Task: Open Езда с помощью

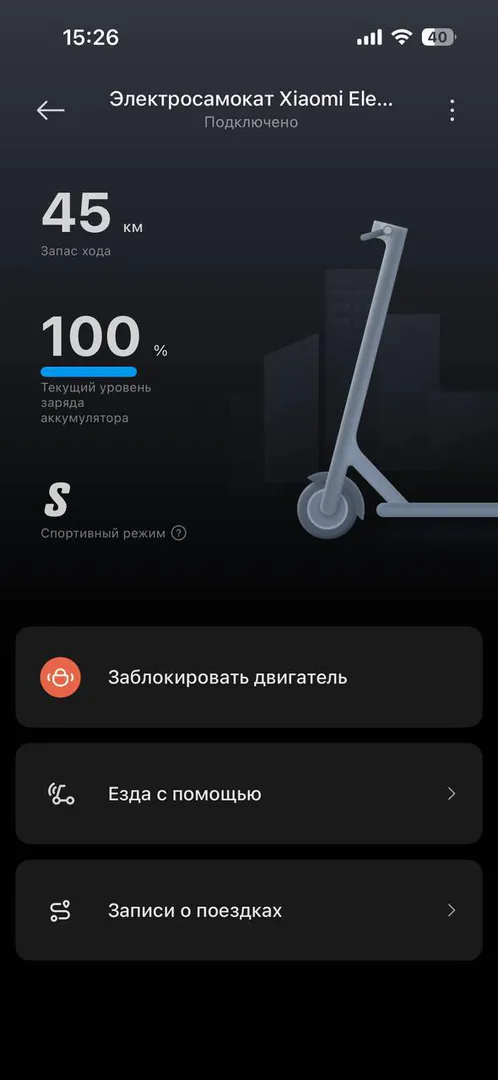Action: (x=249, y=793)
